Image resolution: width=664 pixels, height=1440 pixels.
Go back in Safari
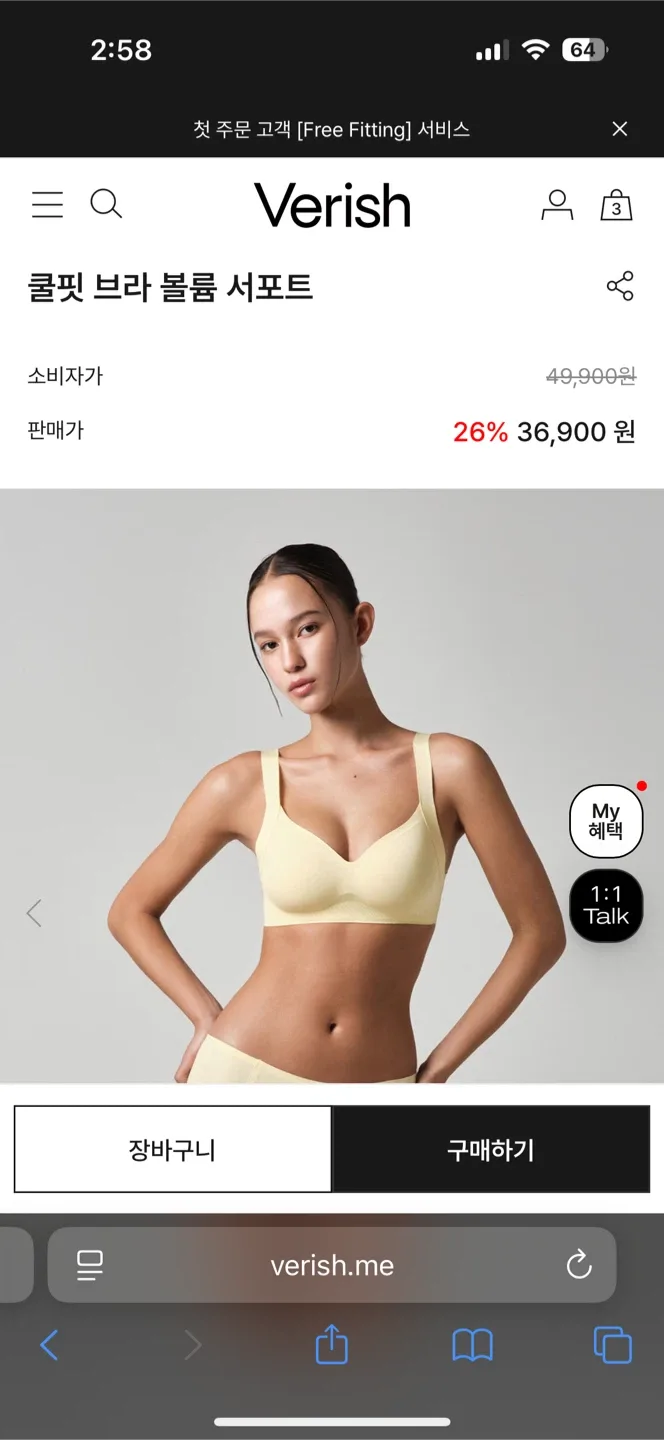49,1345
